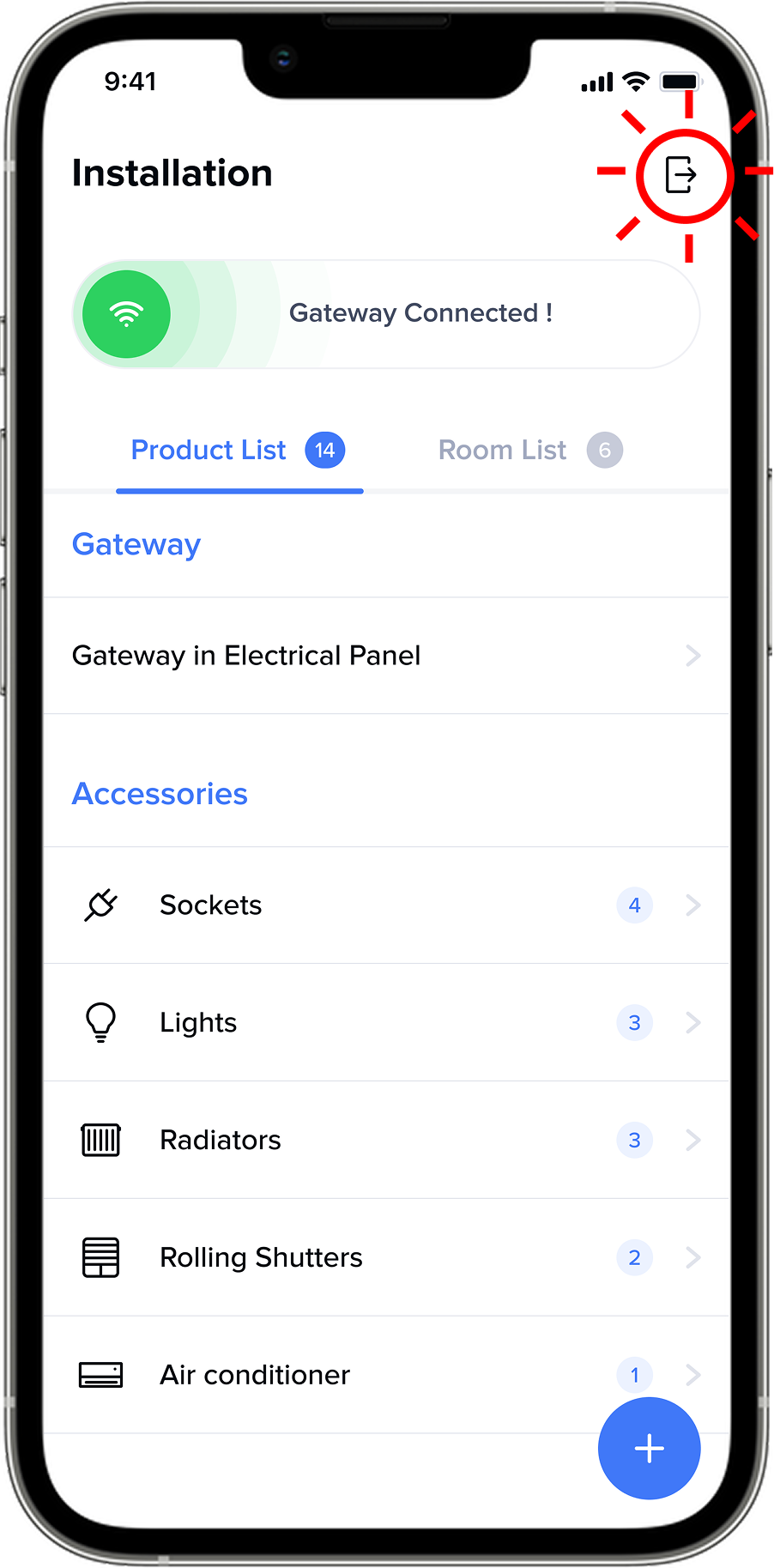The width and height of the screenshot is (774, 1568).
Task: Open the Sockets category
Action: (x=386, y=905)
